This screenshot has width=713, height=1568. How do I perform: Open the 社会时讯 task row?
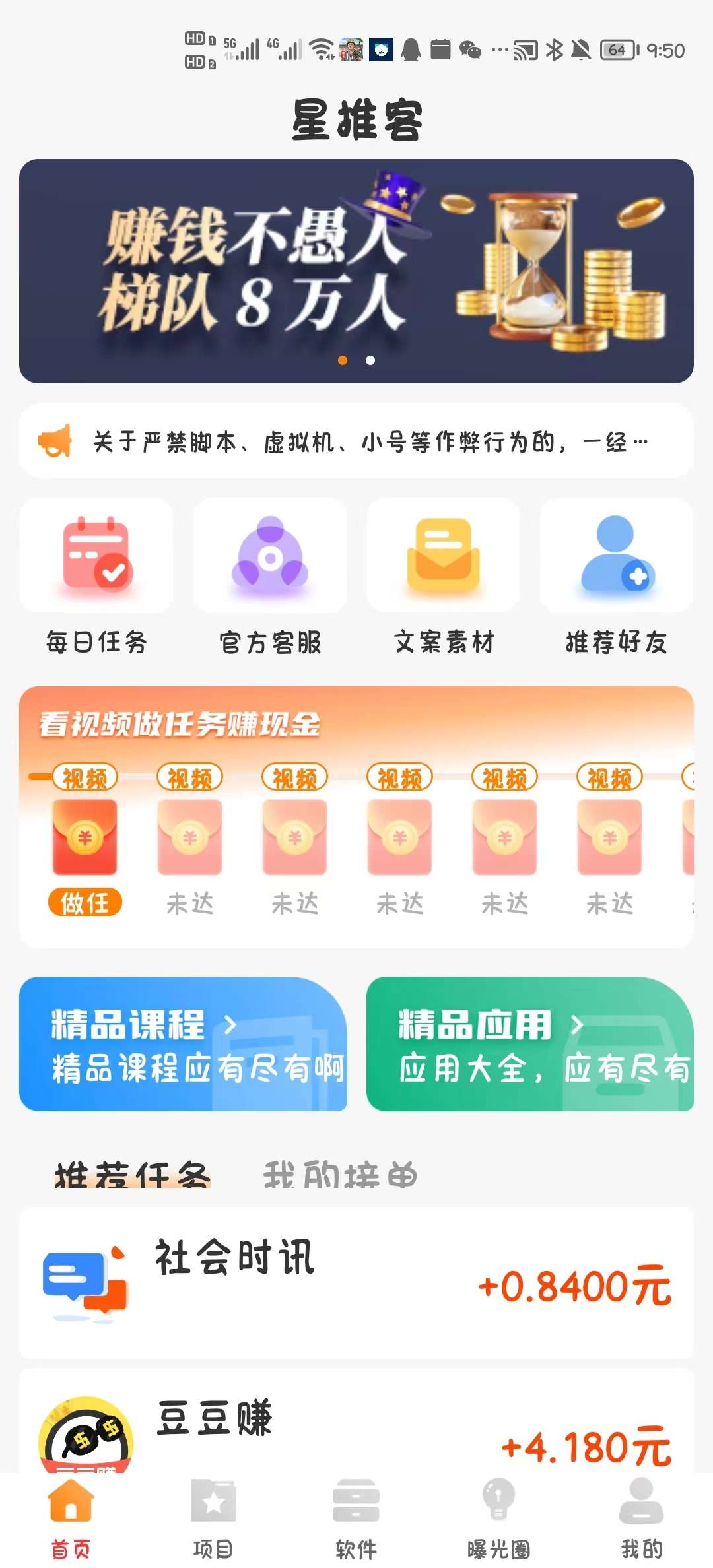click(356, 1282)
